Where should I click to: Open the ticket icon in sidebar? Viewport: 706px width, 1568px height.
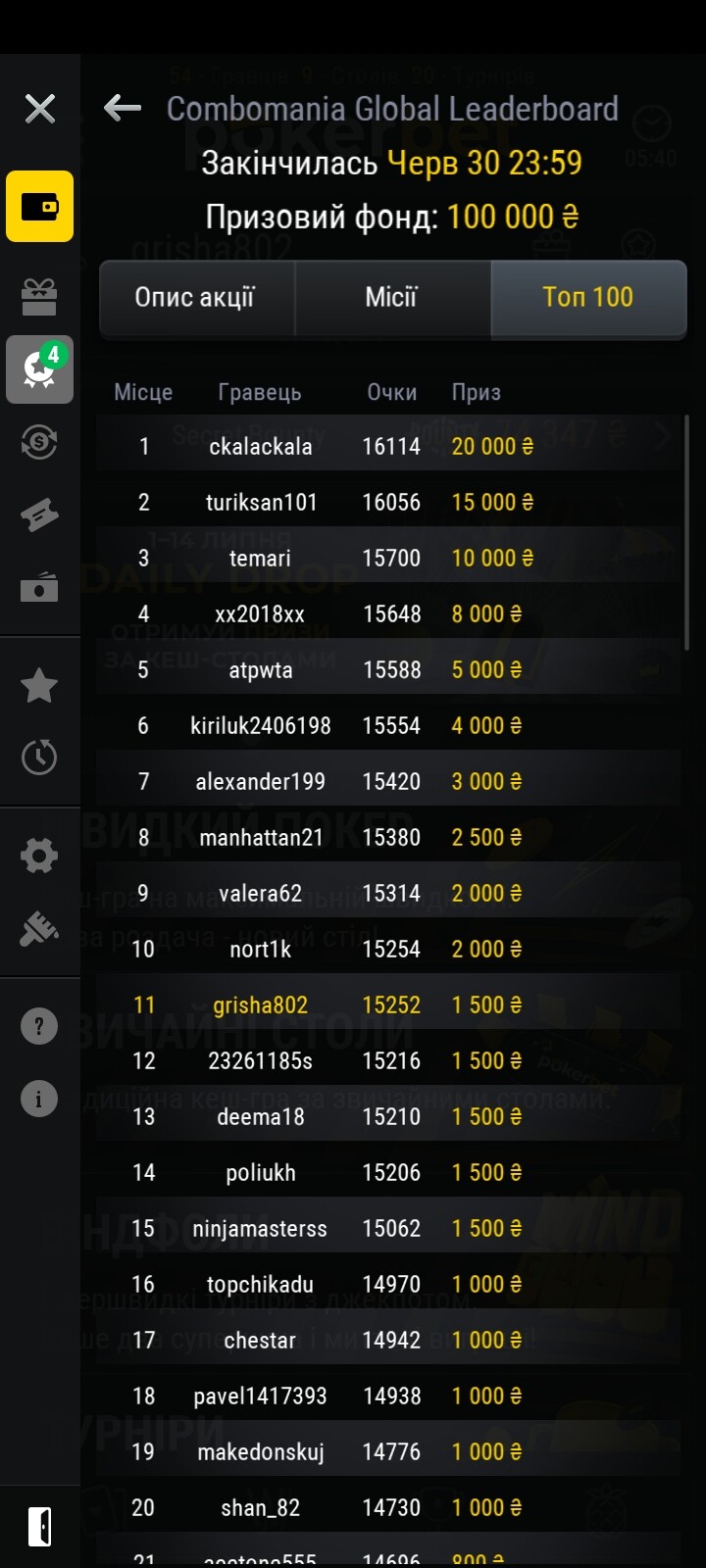(39, 514)
